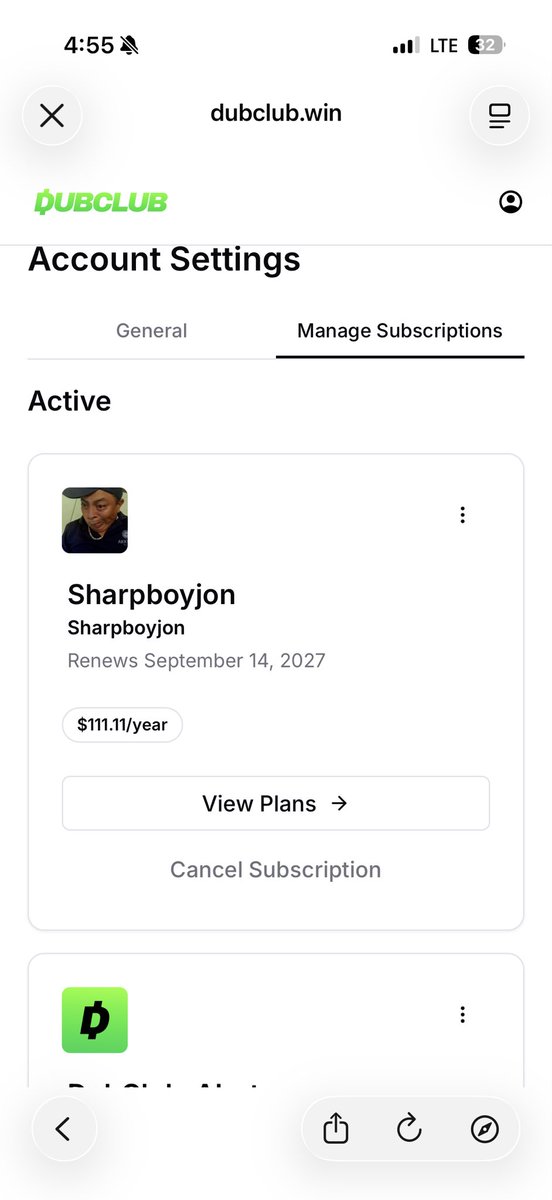
Task: Open the account profile icon
Action: [510, 202]
